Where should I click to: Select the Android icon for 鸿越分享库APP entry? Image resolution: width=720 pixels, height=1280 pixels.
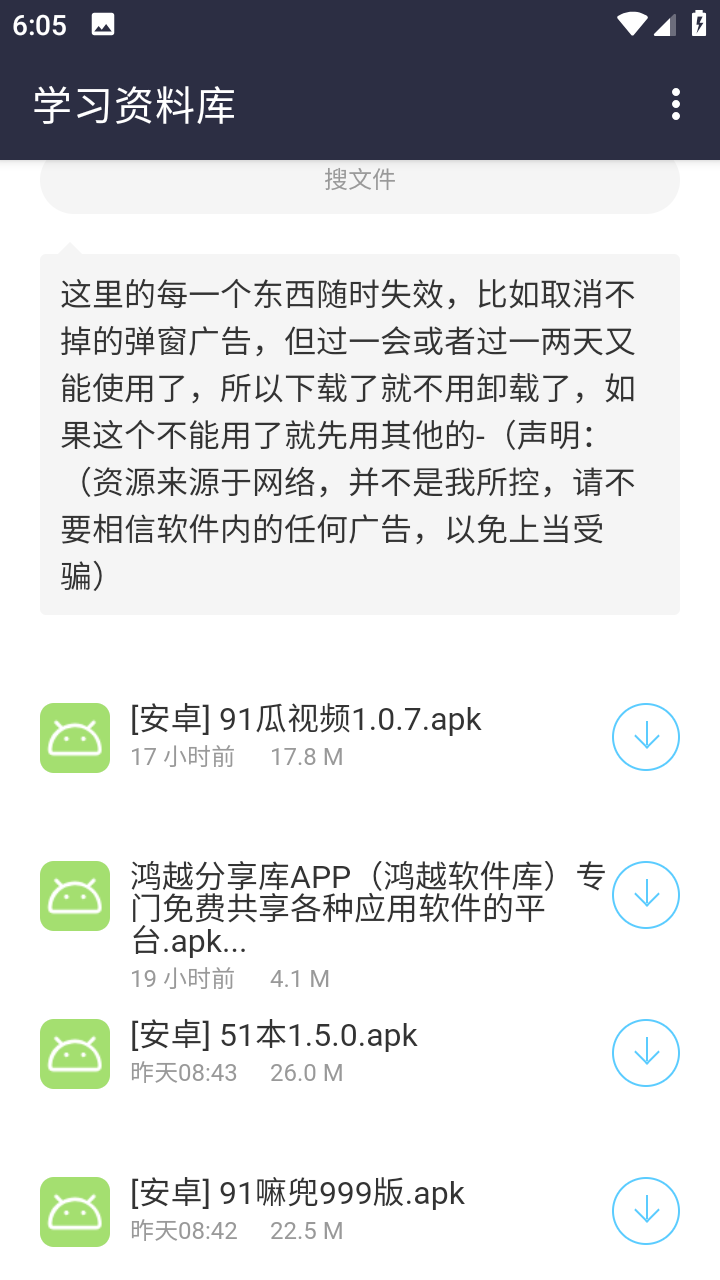(x=74, y=896)
